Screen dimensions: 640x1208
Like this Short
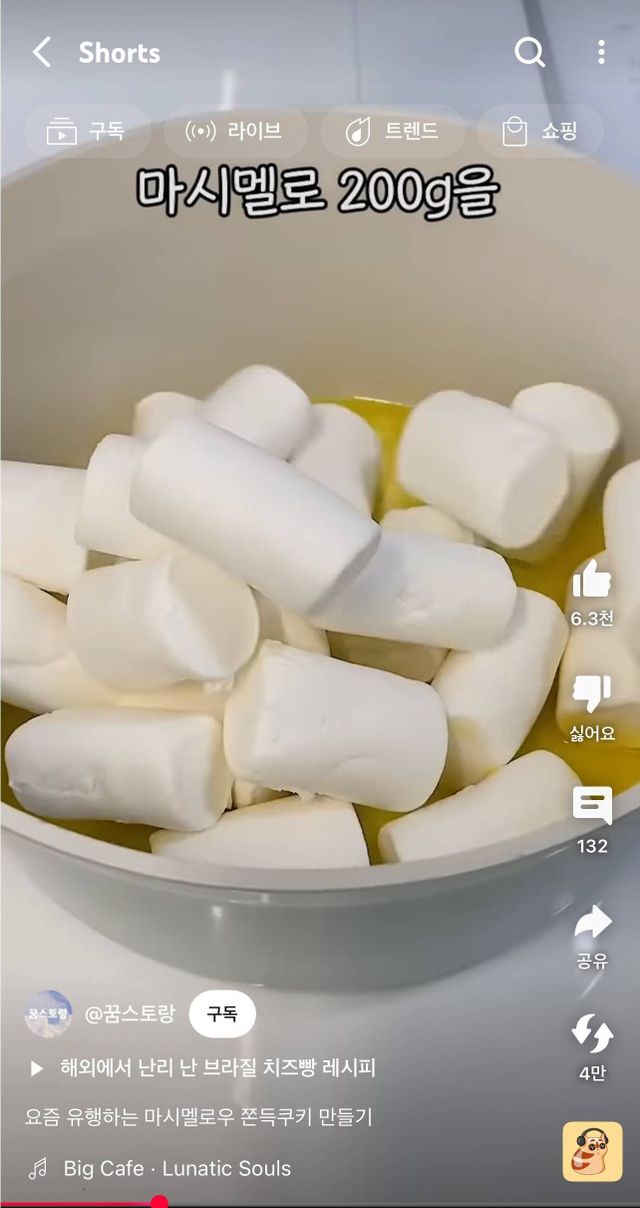(x=592, y=580)
